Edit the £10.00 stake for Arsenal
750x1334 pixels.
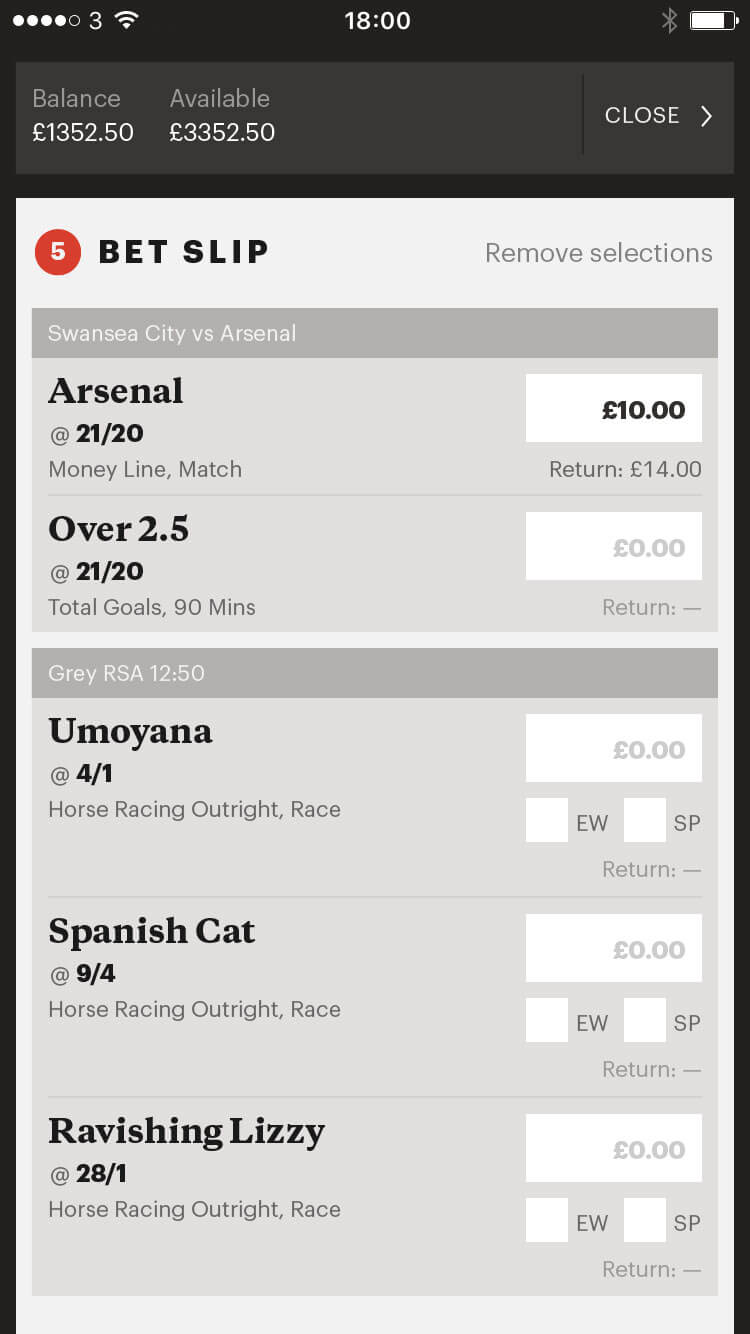click(614, 408)
